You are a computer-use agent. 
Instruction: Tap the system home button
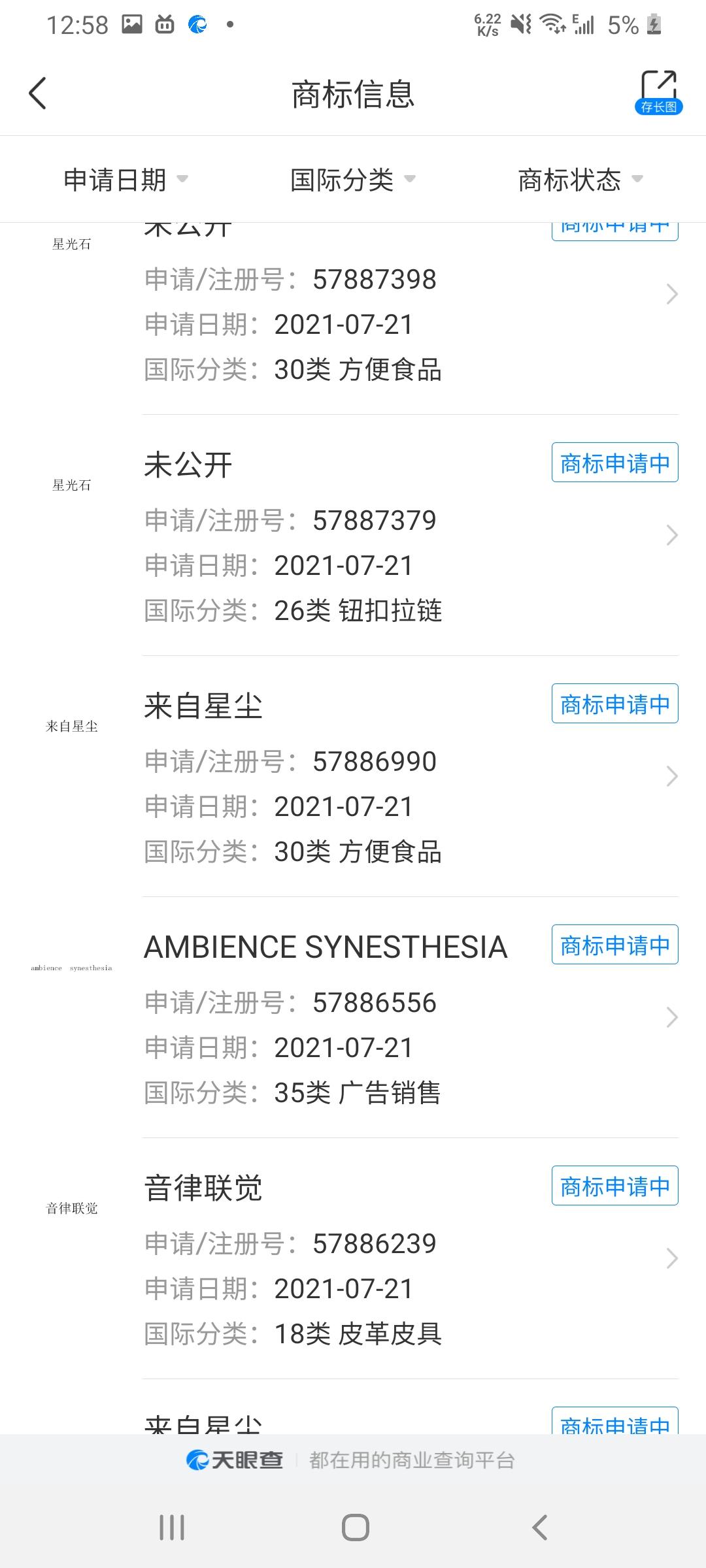click(x=356, y=1527)
